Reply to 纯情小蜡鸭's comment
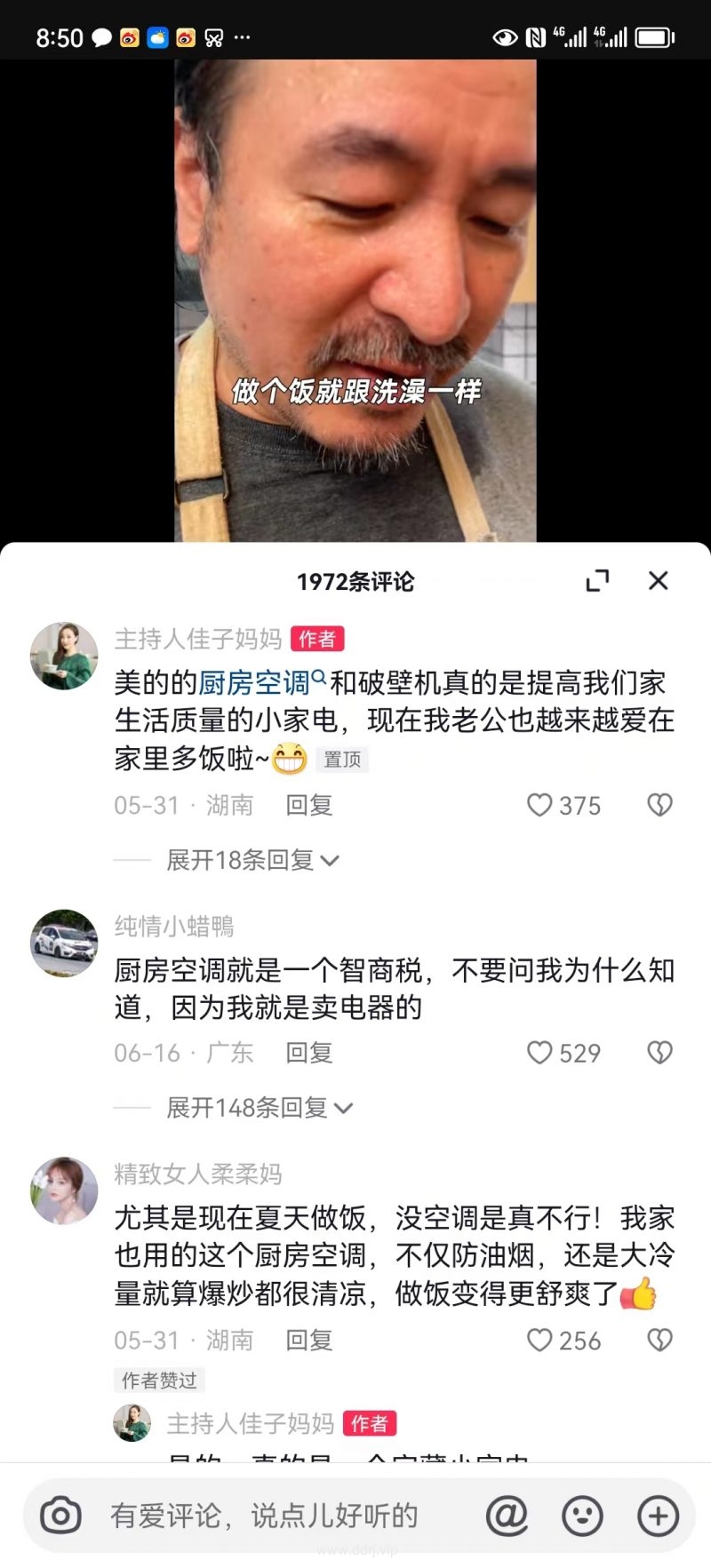Screen dimensions: 711x1568 coord(308,1053)
